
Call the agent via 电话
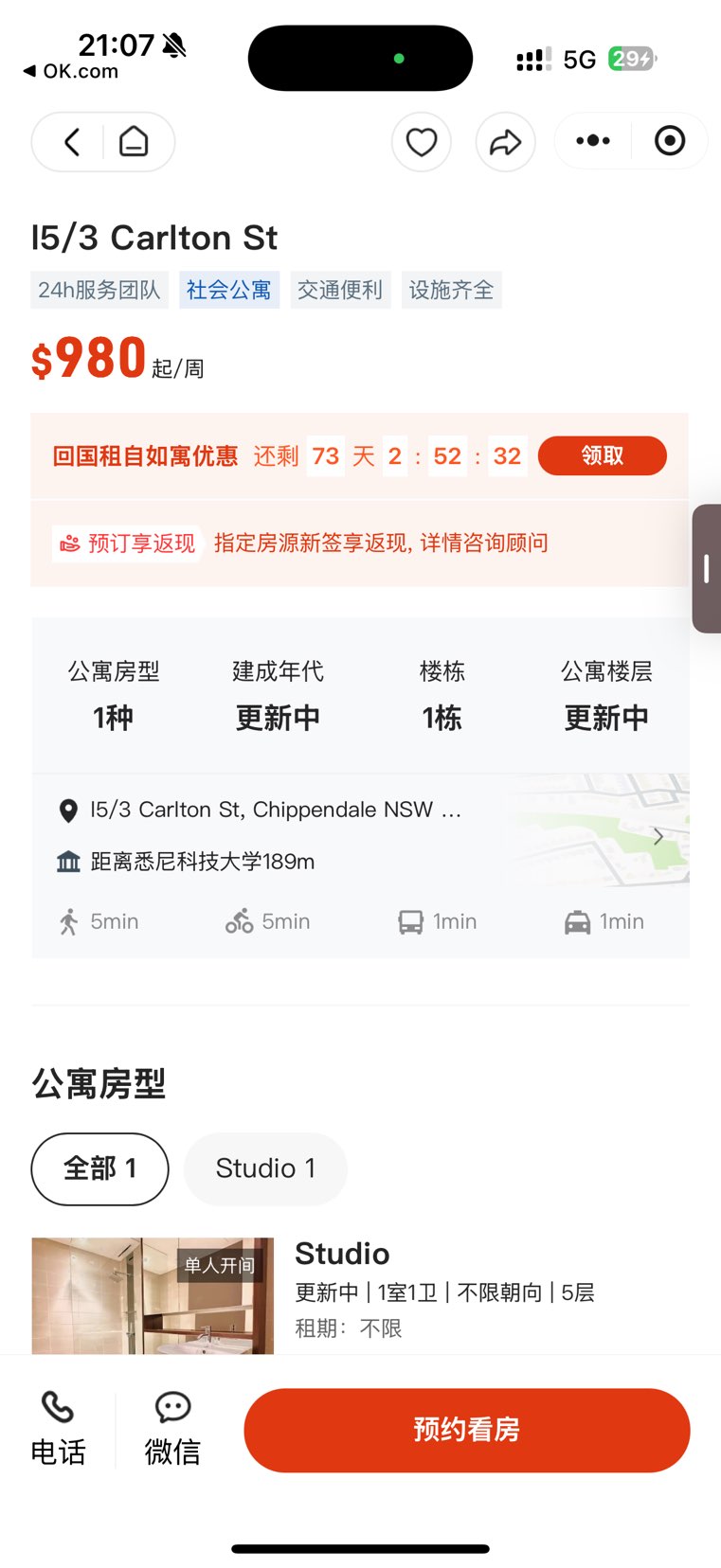pyautogui.click(x=58, y=1429)
